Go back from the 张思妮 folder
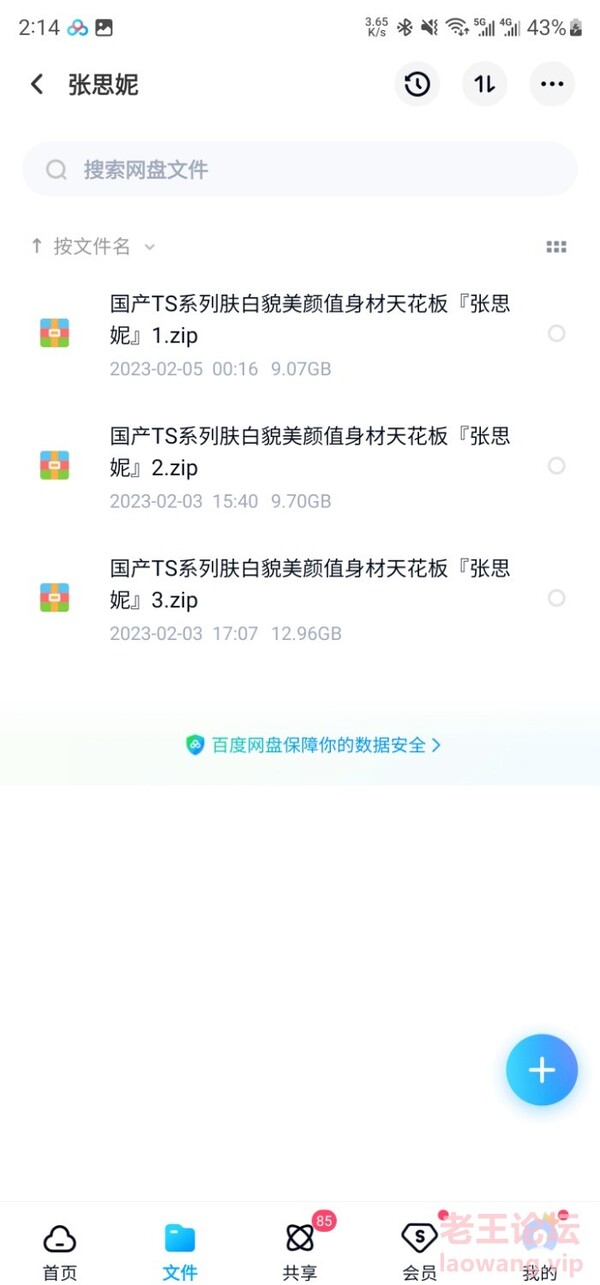 pyautogui.click(x=37, y=85)
